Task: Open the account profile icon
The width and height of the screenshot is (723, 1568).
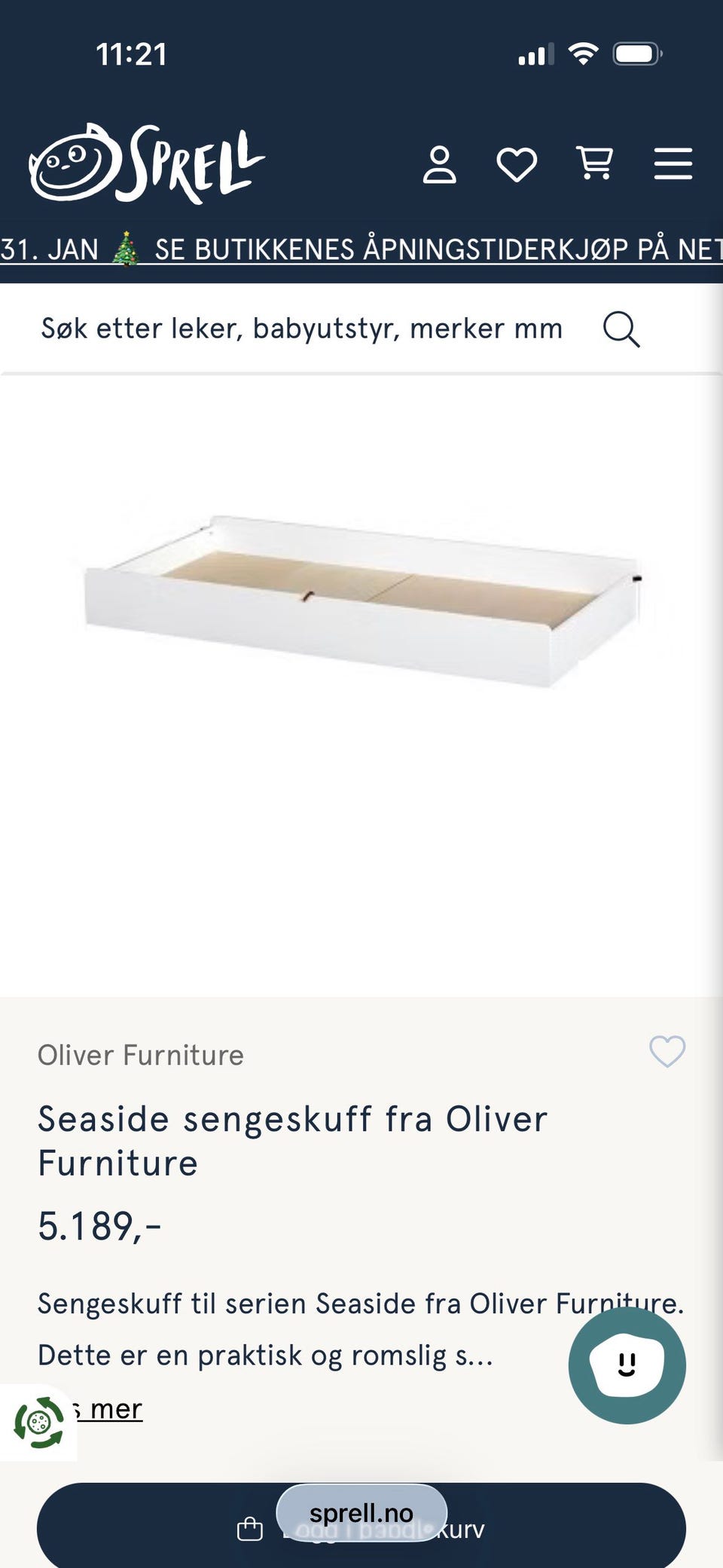Action: pos(441,164)
